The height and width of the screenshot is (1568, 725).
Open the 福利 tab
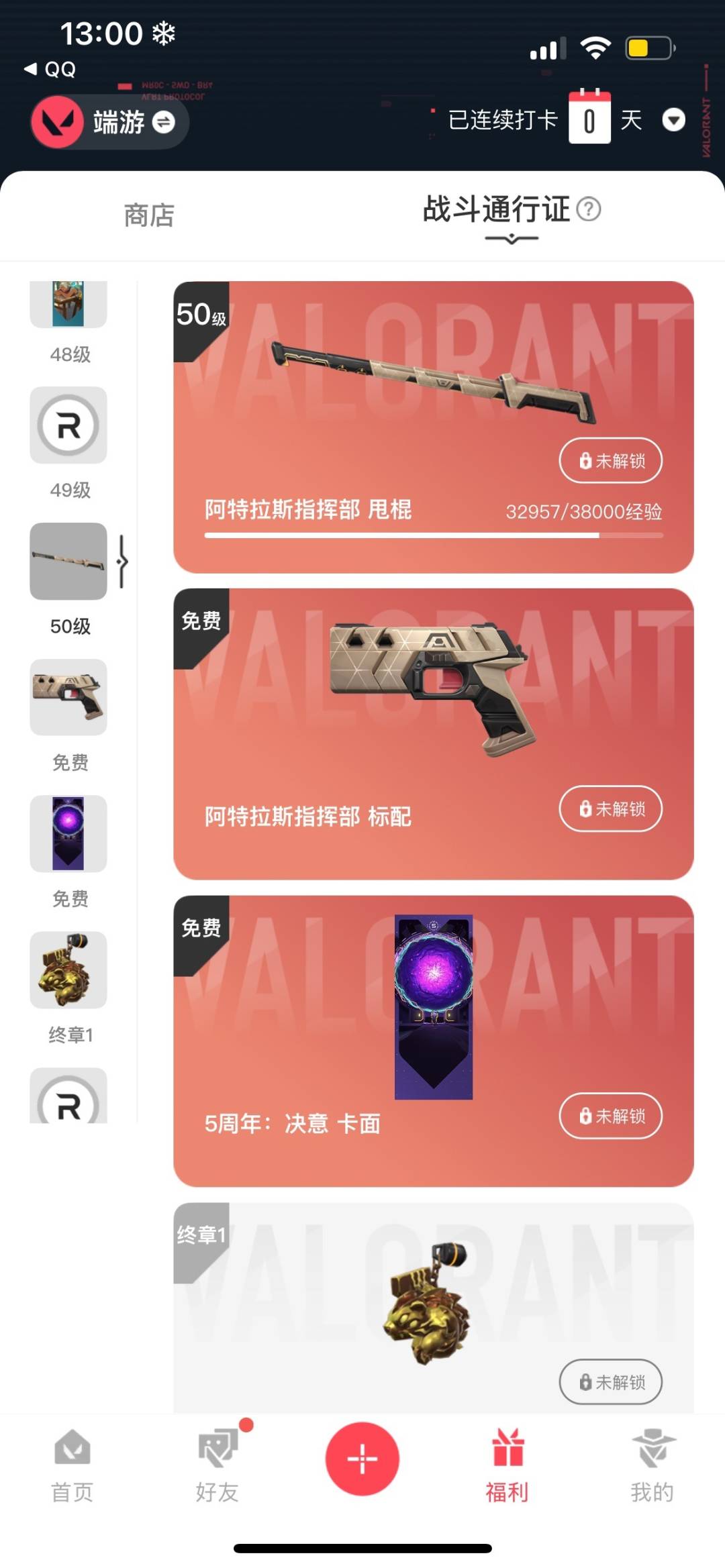507,1465
